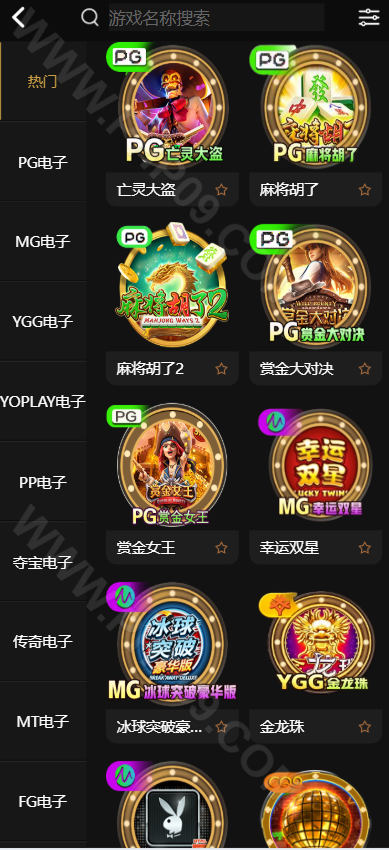Screen dimensions: 389x850
Task: Go back with the top-left arrow
Action: pos(18,17)
